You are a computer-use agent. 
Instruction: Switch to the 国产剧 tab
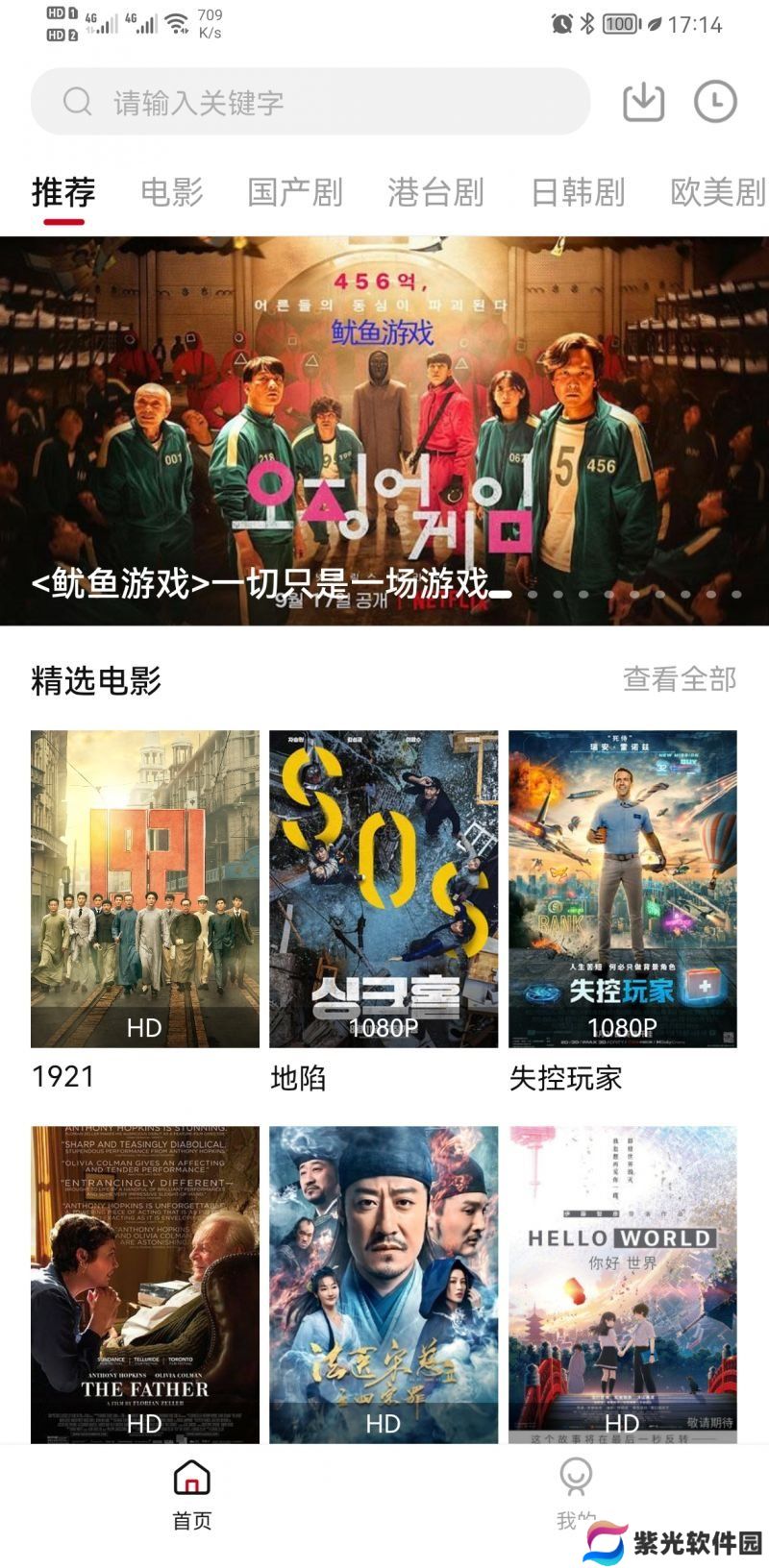(x=295, y=192)
